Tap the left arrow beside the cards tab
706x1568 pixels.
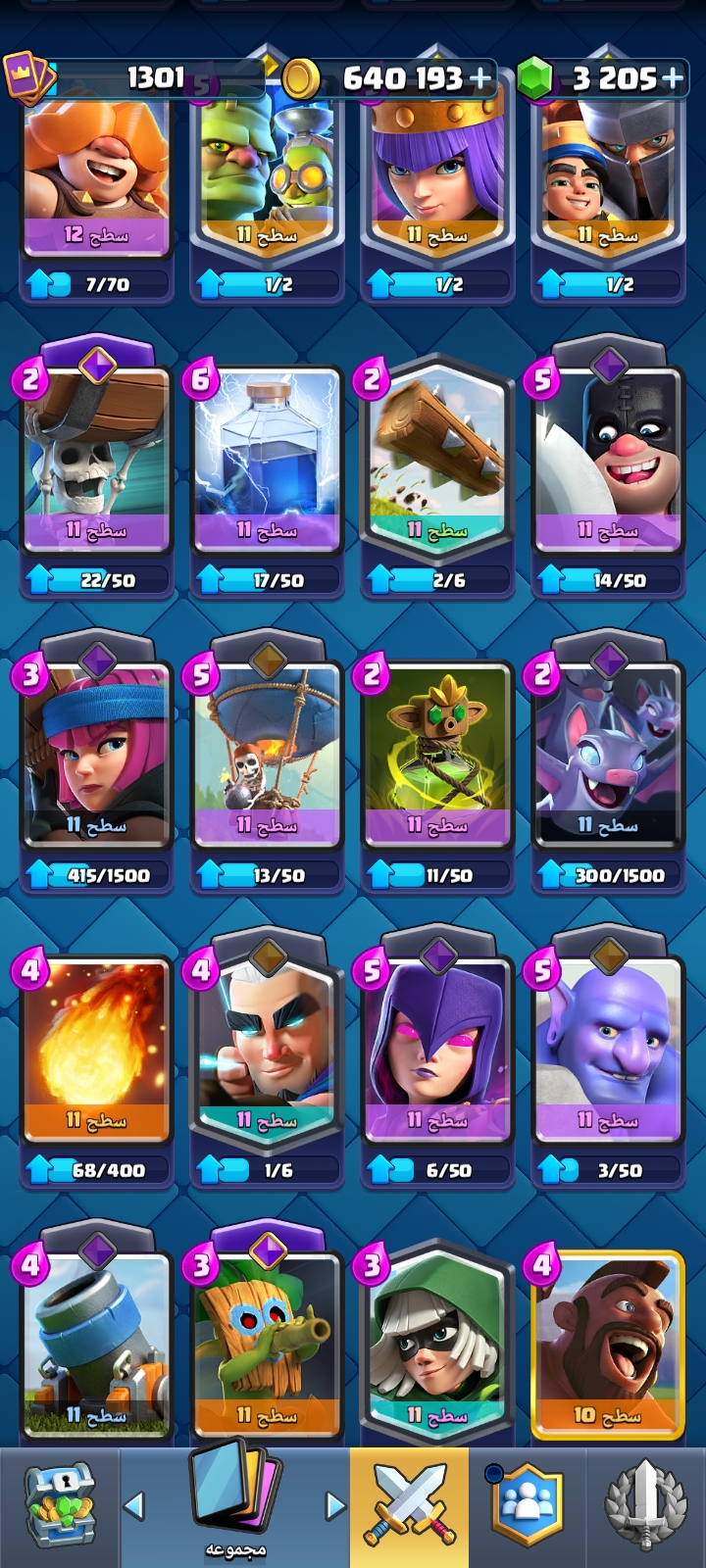click(135, 1505)
